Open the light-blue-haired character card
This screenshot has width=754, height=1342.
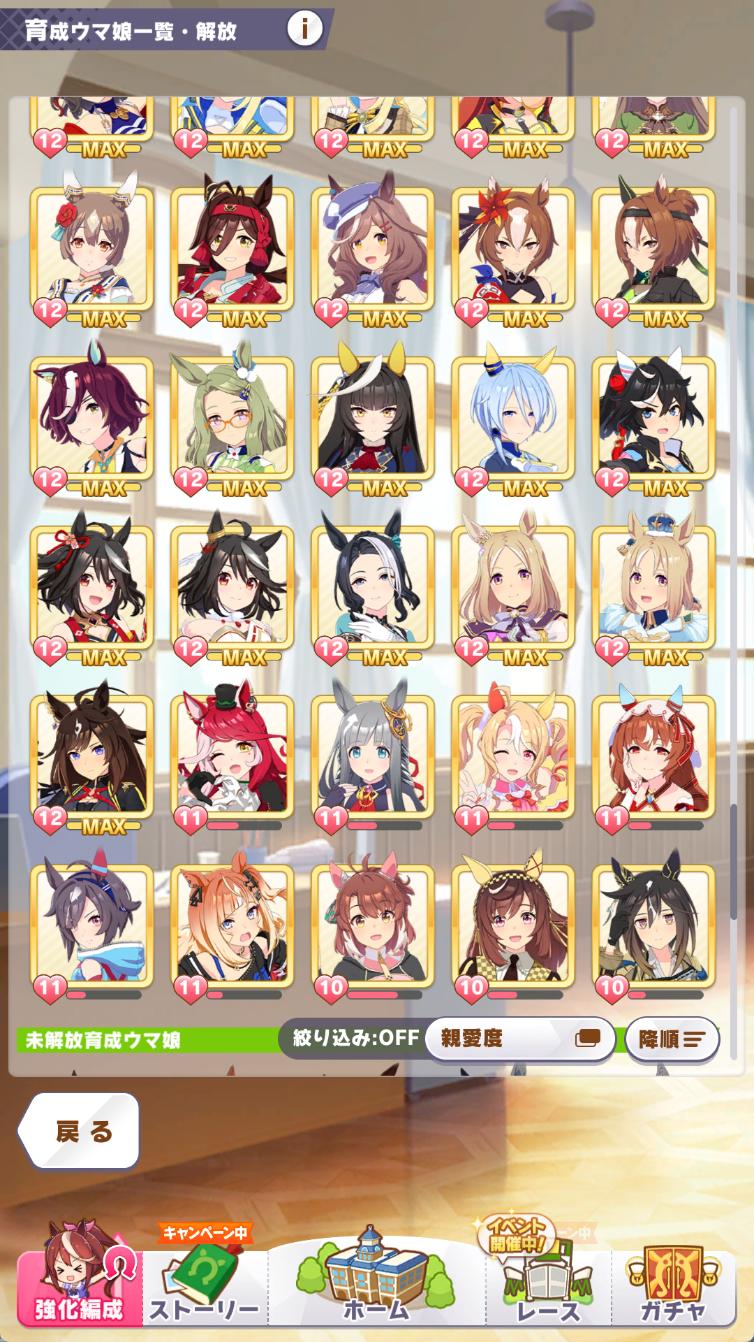tap(513, 418)
